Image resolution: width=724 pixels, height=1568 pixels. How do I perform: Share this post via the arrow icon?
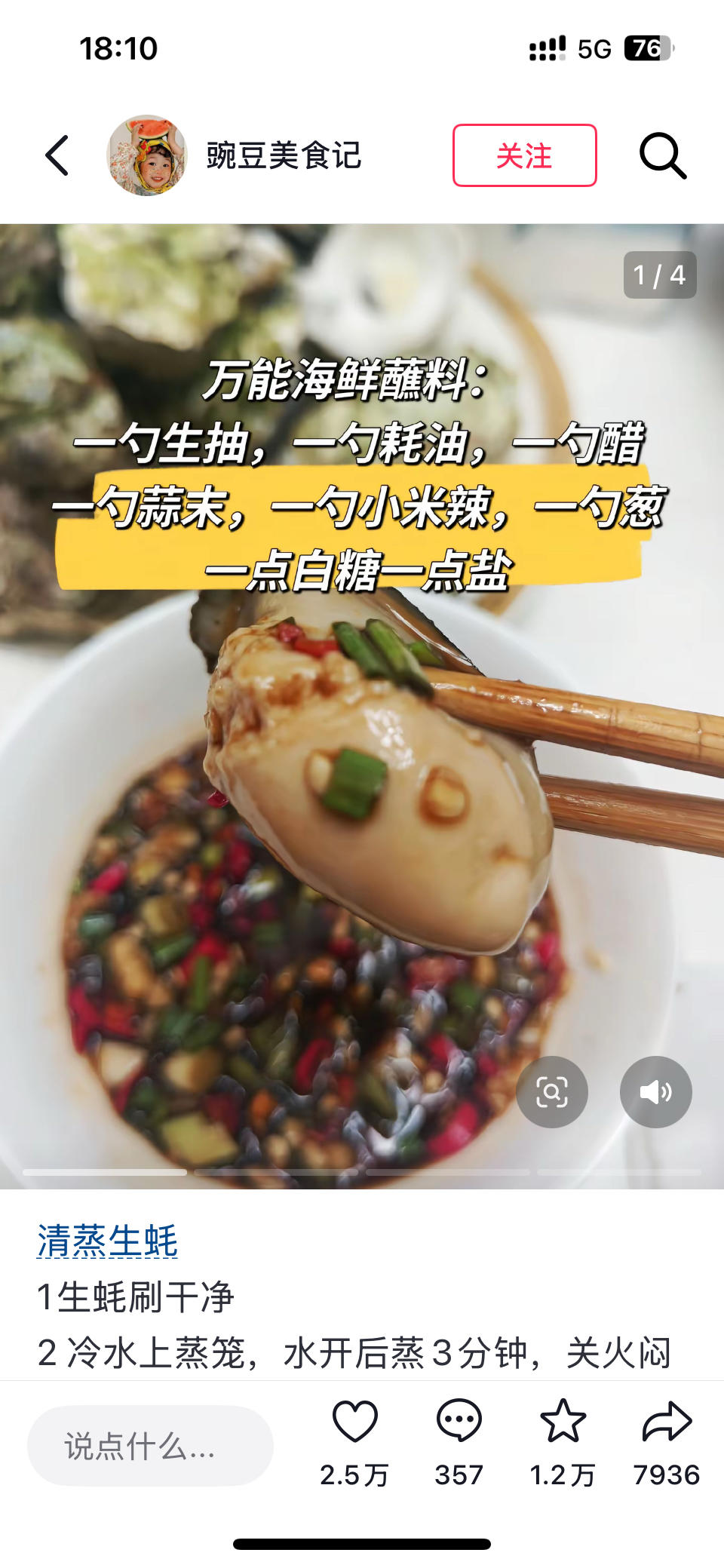coord(667,1422)
